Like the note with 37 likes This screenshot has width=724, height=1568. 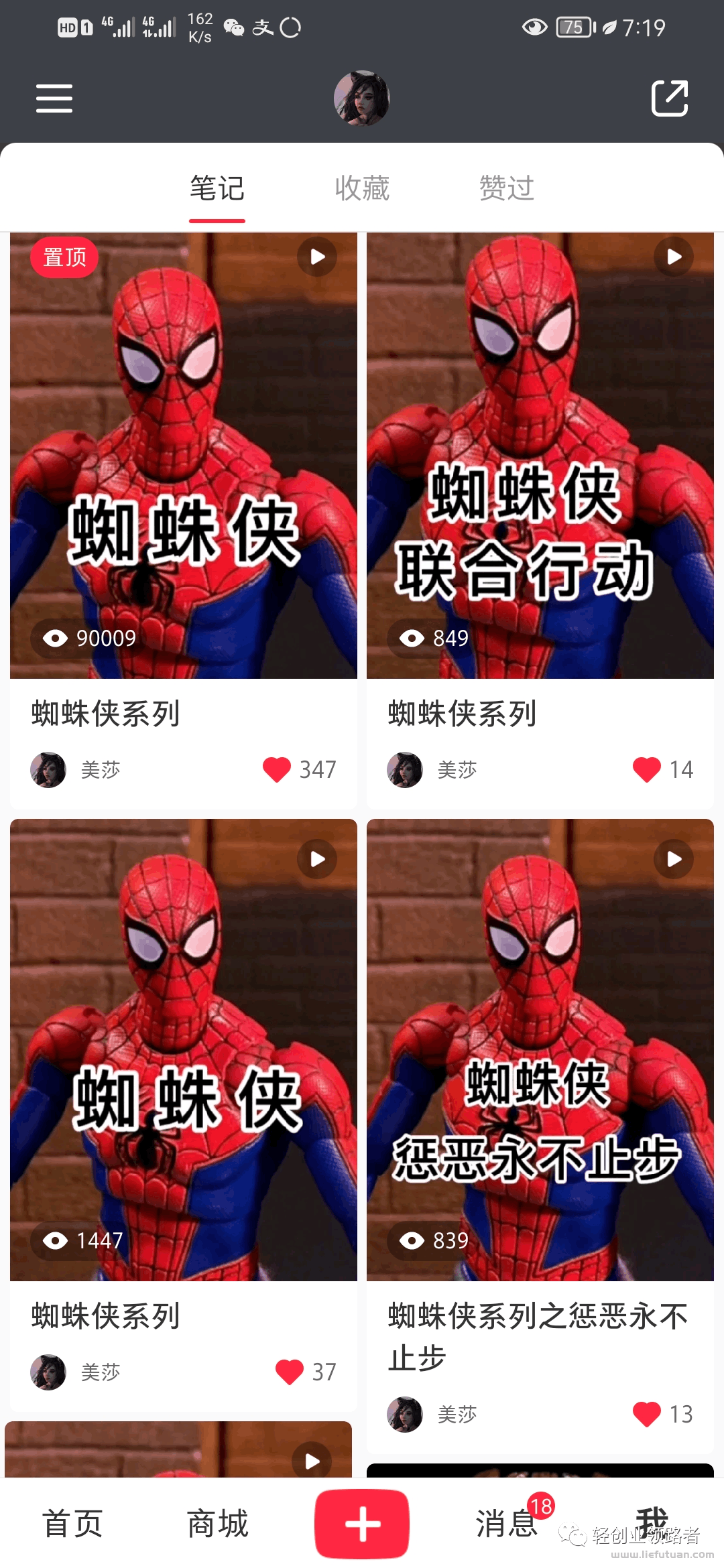[x=290, y=1372]
